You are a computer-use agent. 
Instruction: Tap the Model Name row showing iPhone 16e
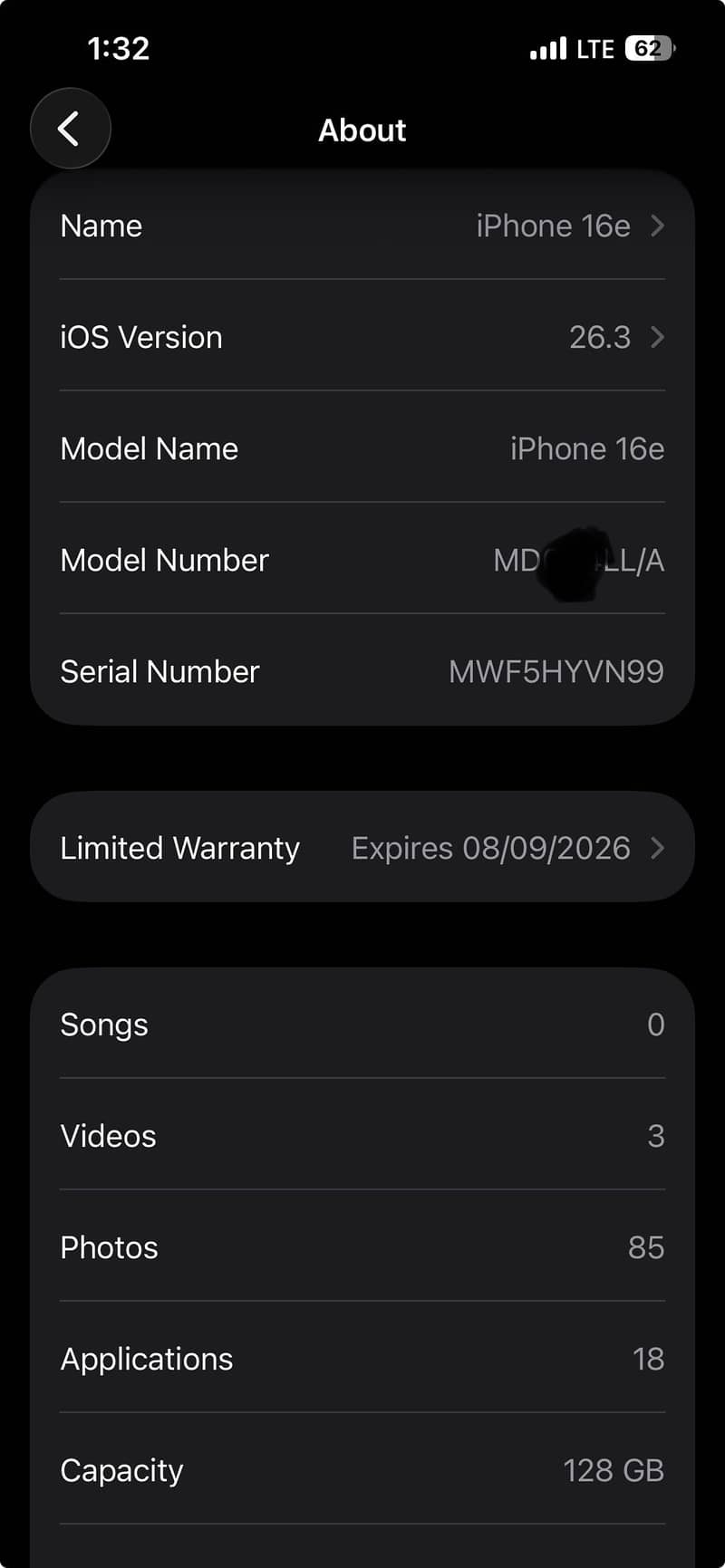tap(362, 448)
